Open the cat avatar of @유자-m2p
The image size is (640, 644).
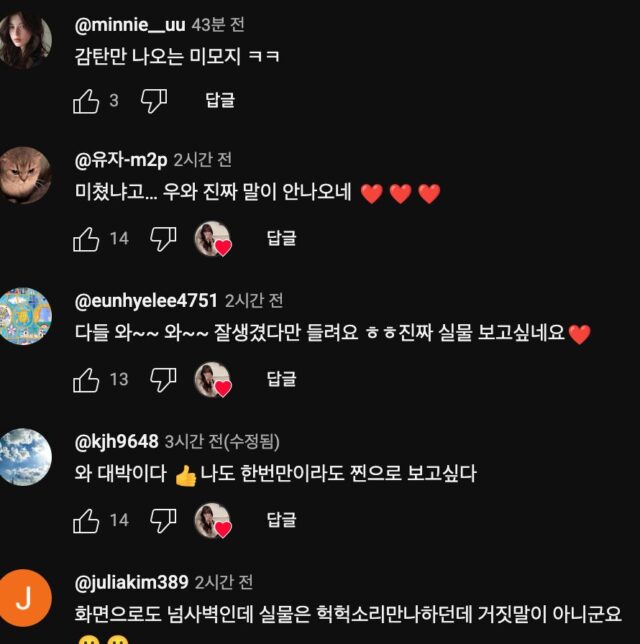tap(25, 176)
